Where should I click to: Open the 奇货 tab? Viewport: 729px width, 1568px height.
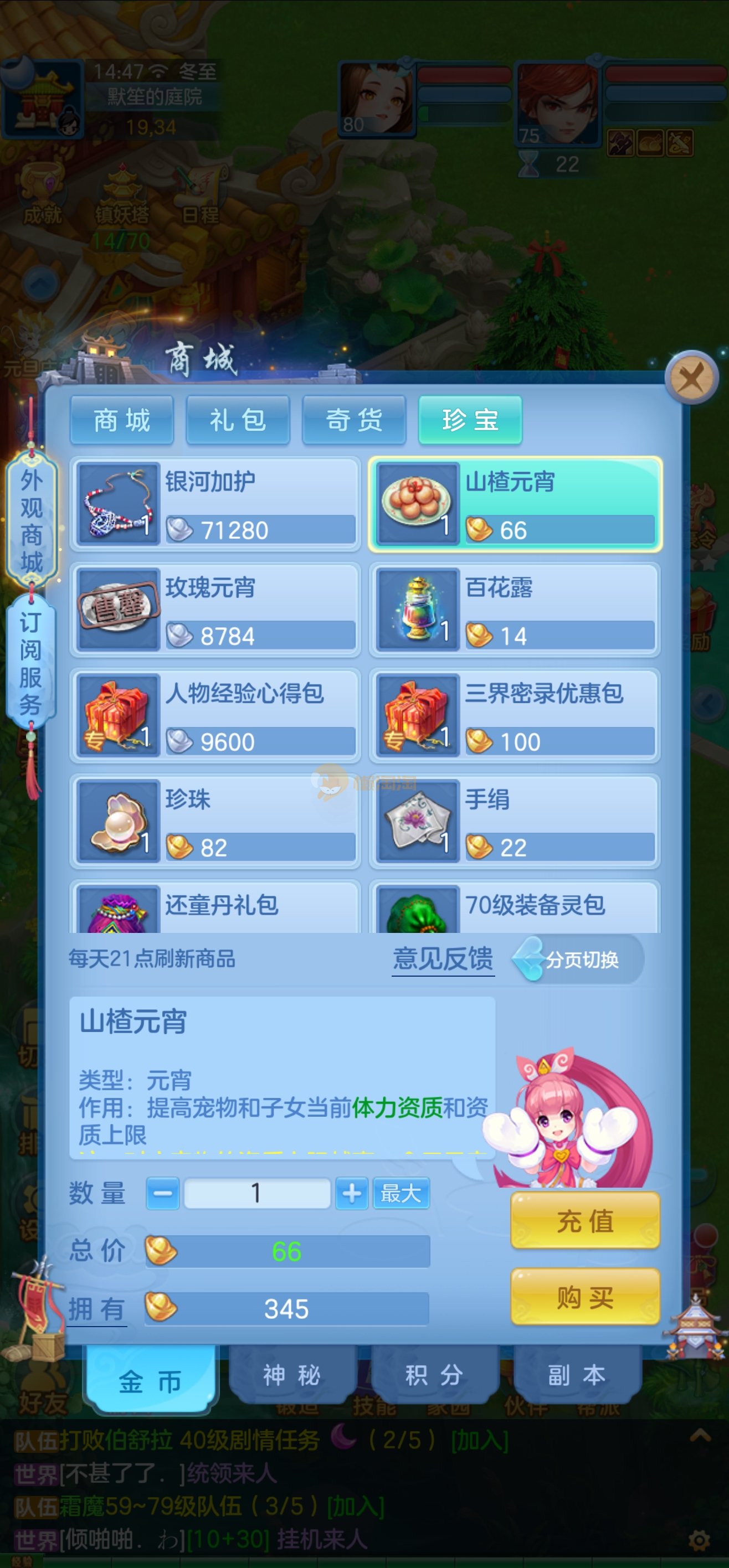tap(354, 420)
